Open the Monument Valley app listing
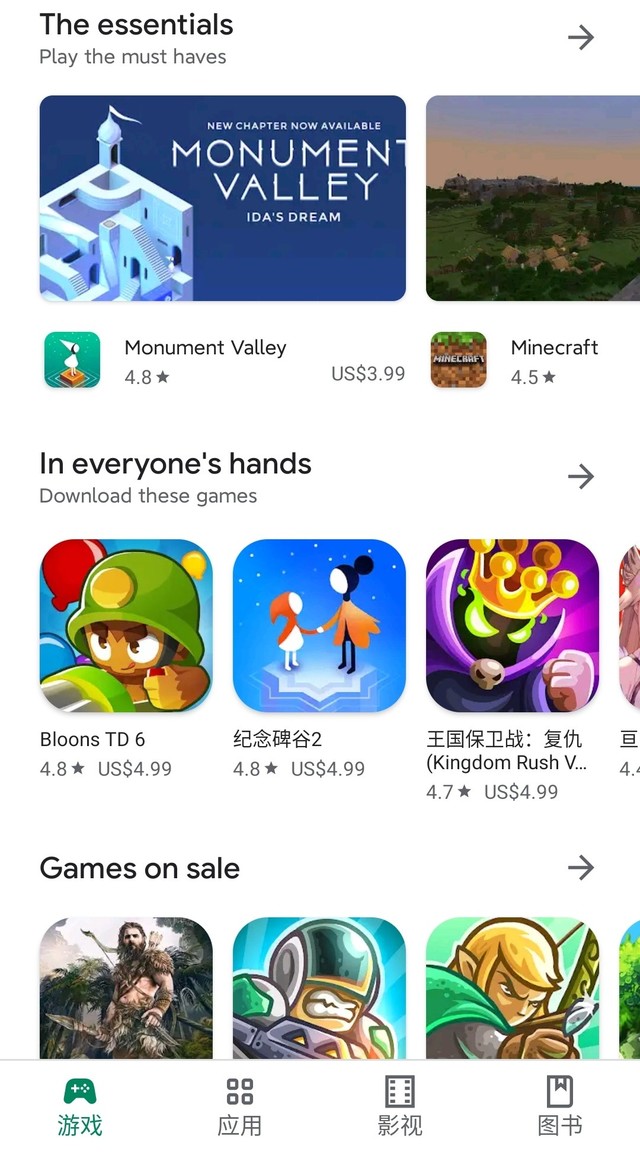This screenshot has width=640, height=1152. pyautogui.click(x=222, y=360)
